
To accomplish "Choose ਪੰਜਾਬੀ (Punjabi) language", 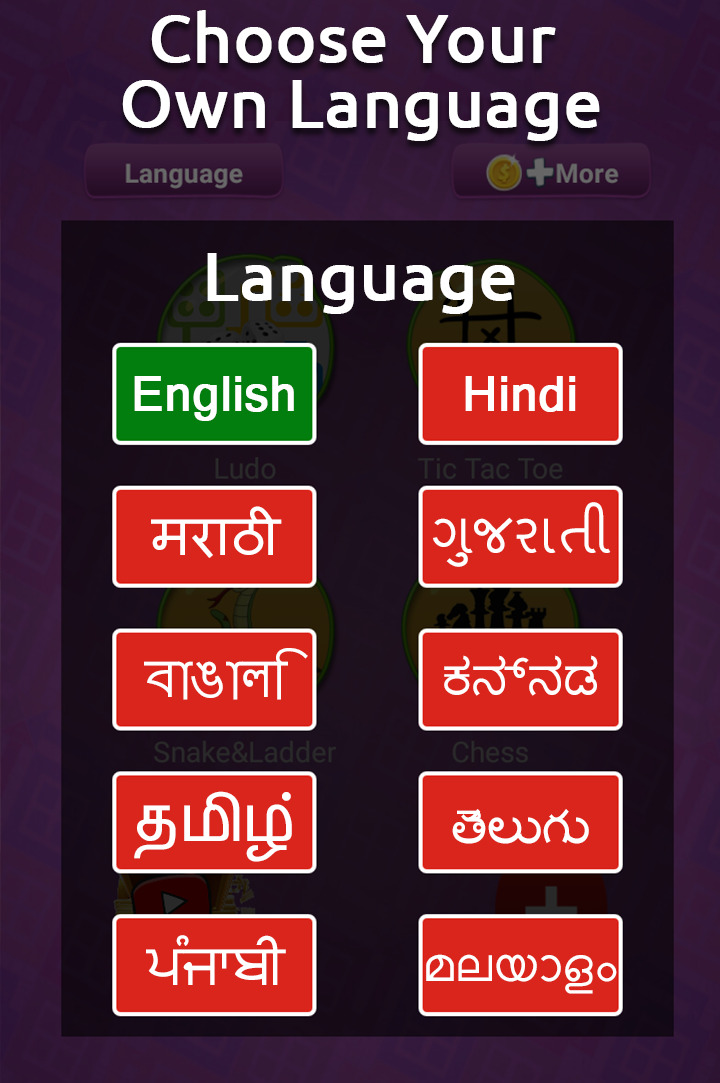I will [x=214, y=966].
